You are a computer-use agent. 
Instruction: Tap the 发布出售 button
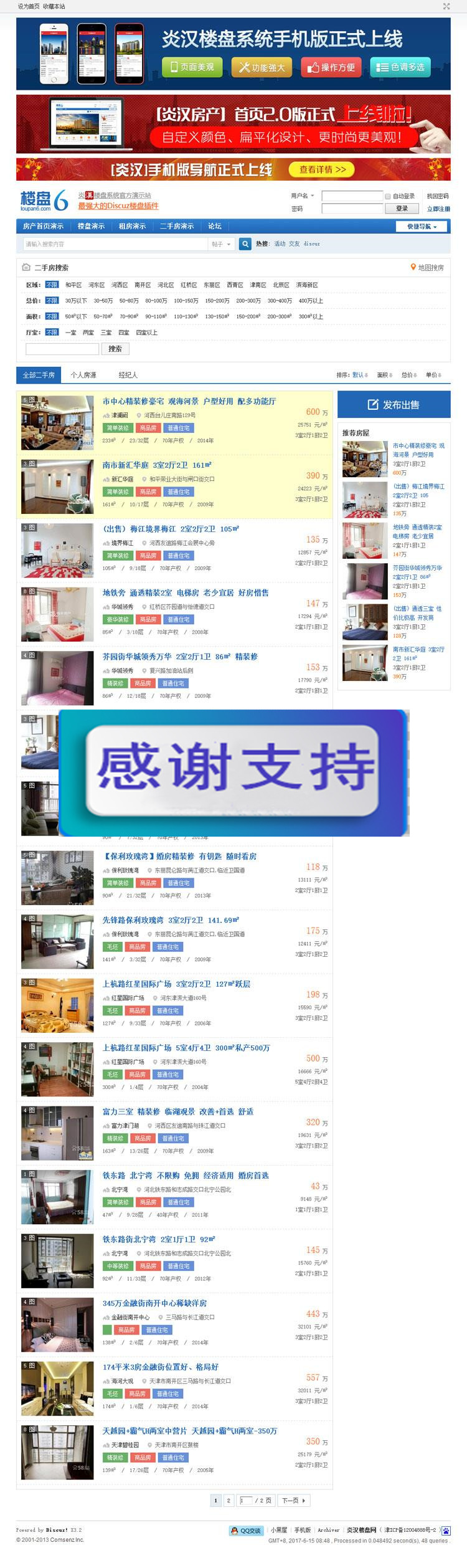tap(394, 405)
